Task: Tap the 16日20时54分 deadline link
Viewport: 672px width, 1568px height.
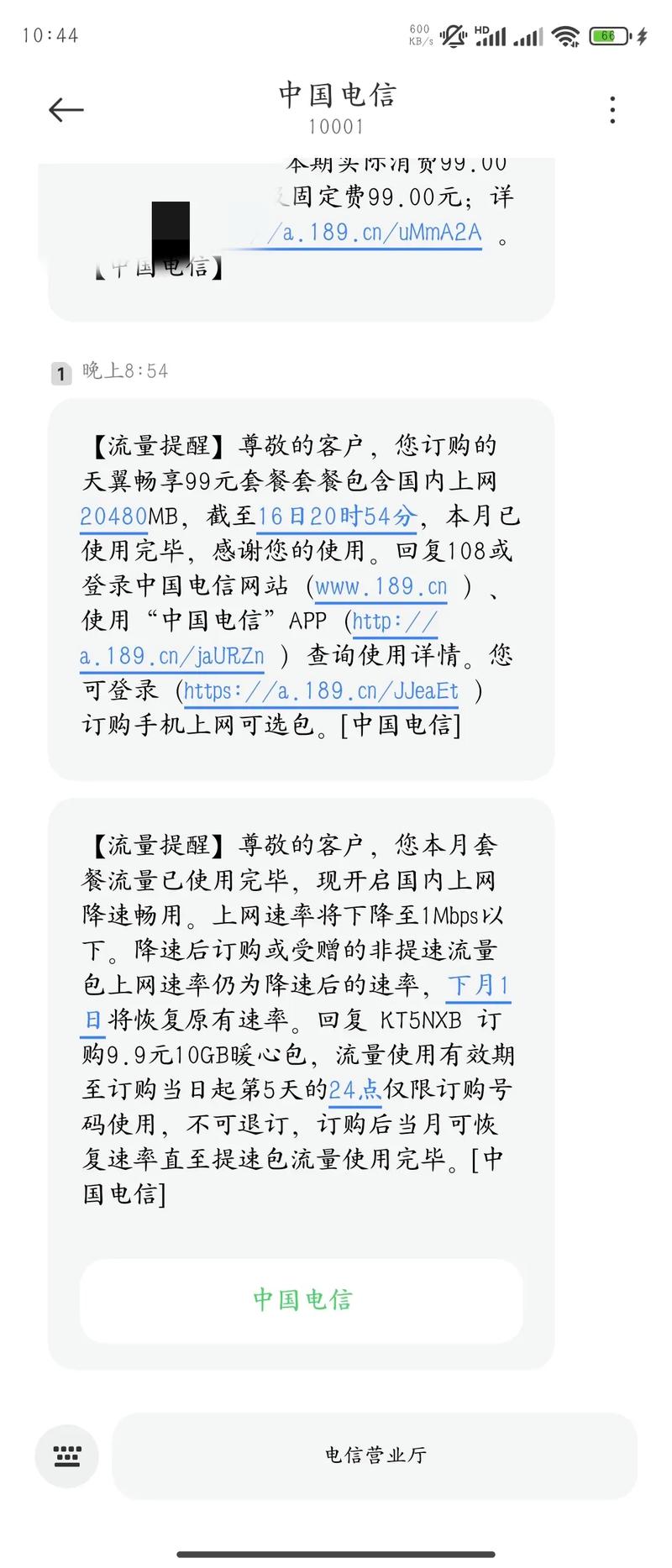Action: point(335,517)
